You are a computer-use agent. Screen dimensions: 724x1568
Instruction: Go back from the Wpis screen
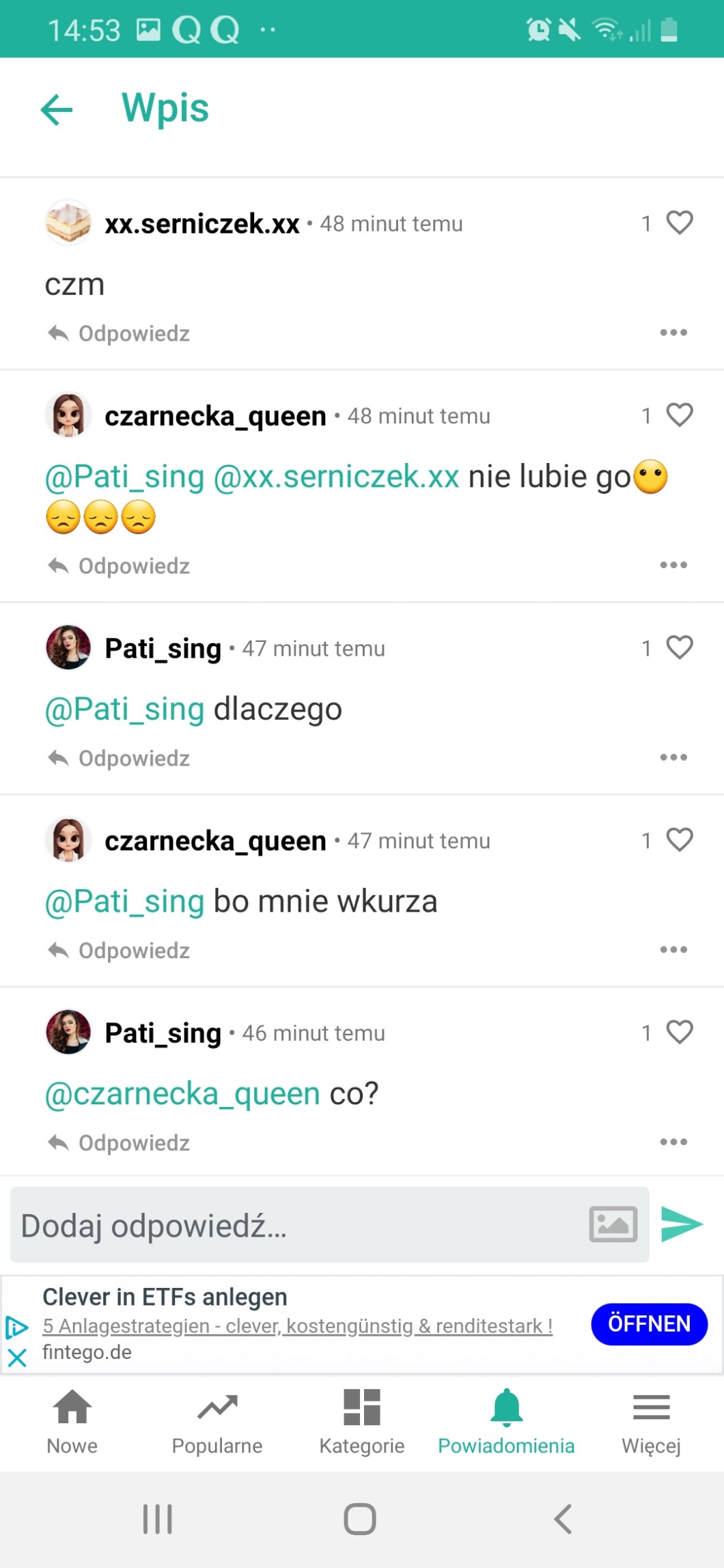[x=57, y=109]
